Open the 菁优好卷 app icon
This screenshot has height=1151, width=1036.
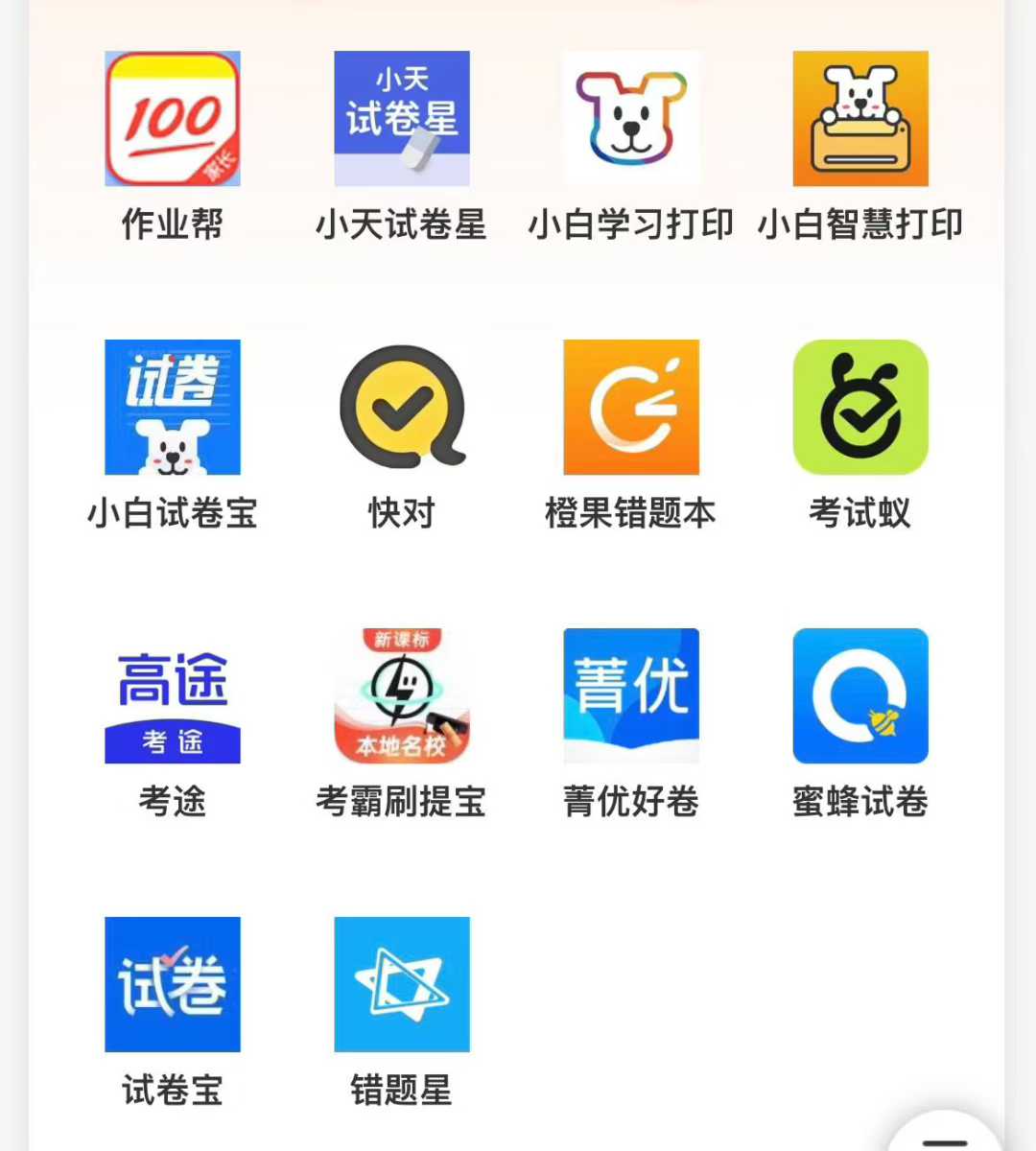(x=630, y=696)
